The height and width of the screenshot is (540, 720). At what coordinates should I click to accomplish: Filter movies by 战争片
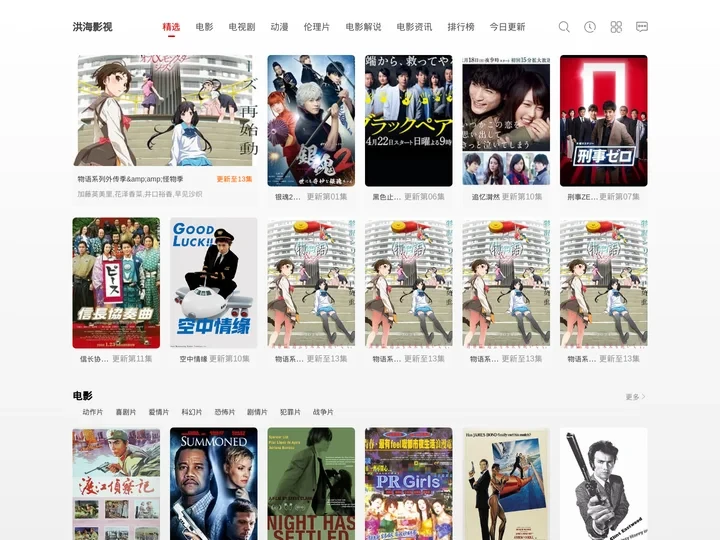(x=323, y=412)
